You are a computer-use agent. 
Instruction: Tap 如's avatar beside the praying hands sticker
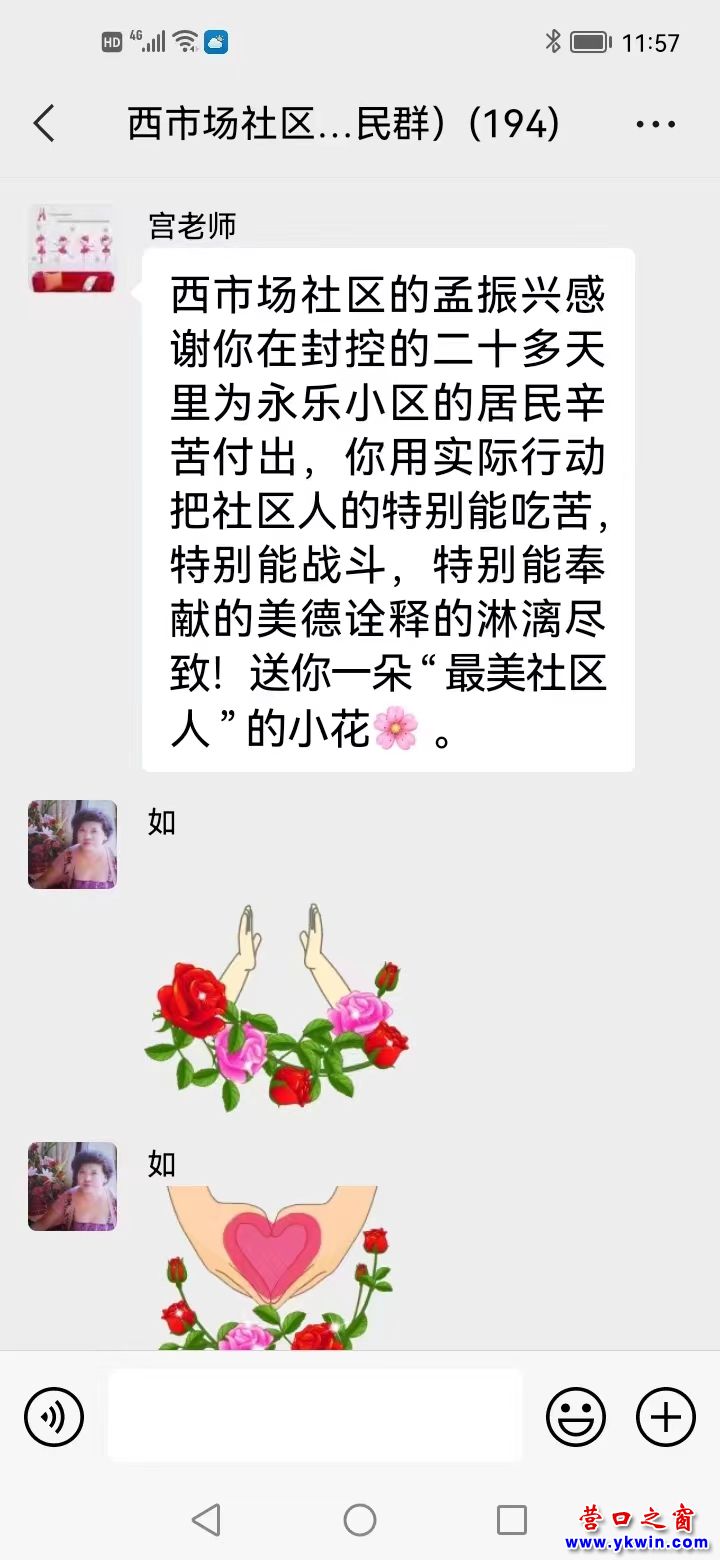tap(72, 844)
